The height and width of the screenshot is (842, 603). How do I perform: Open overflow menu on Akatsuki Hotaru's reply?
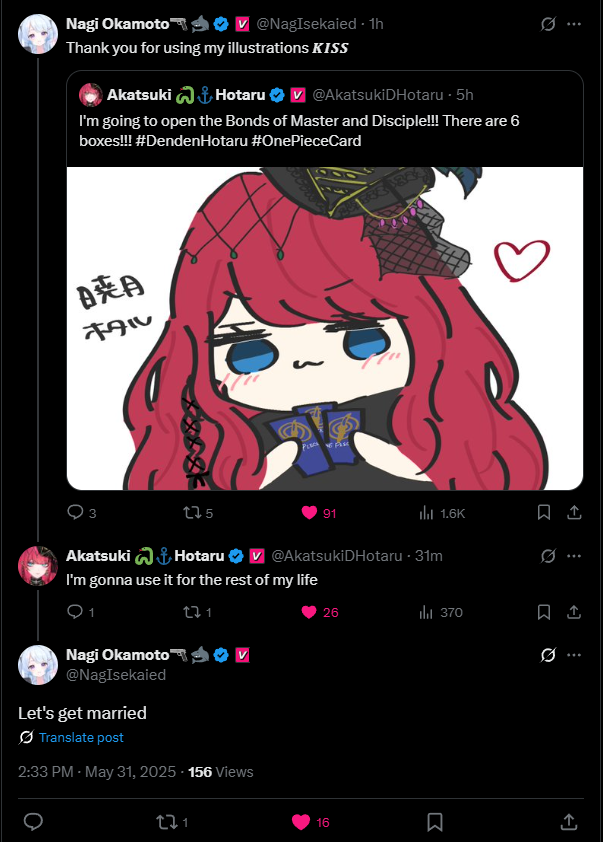(x=574, y=555)
